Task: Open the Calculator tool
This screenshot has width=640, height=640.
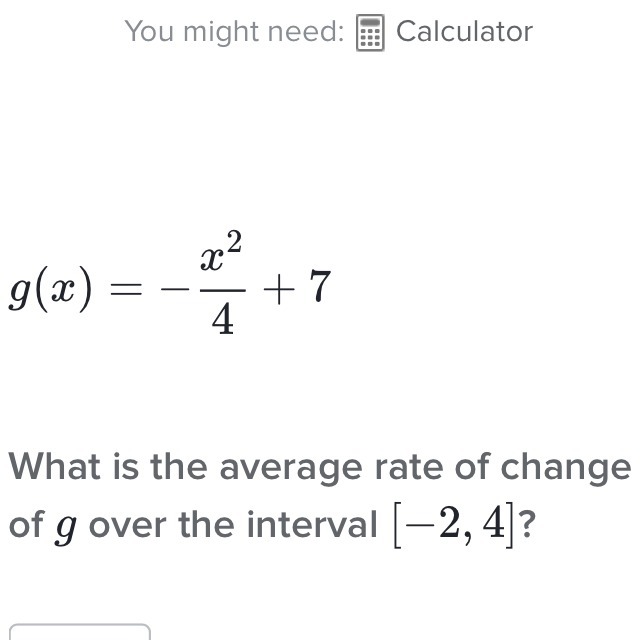Action: coord(445,32)
